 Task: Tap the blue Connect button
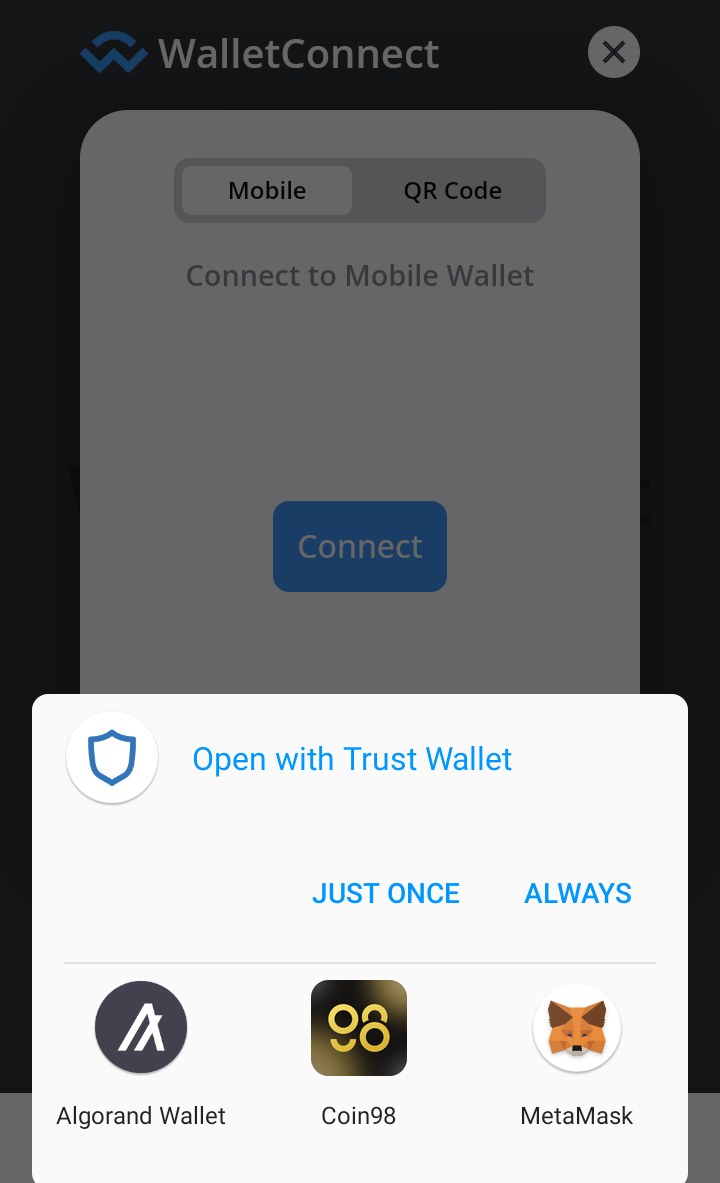tap(360, 546)
